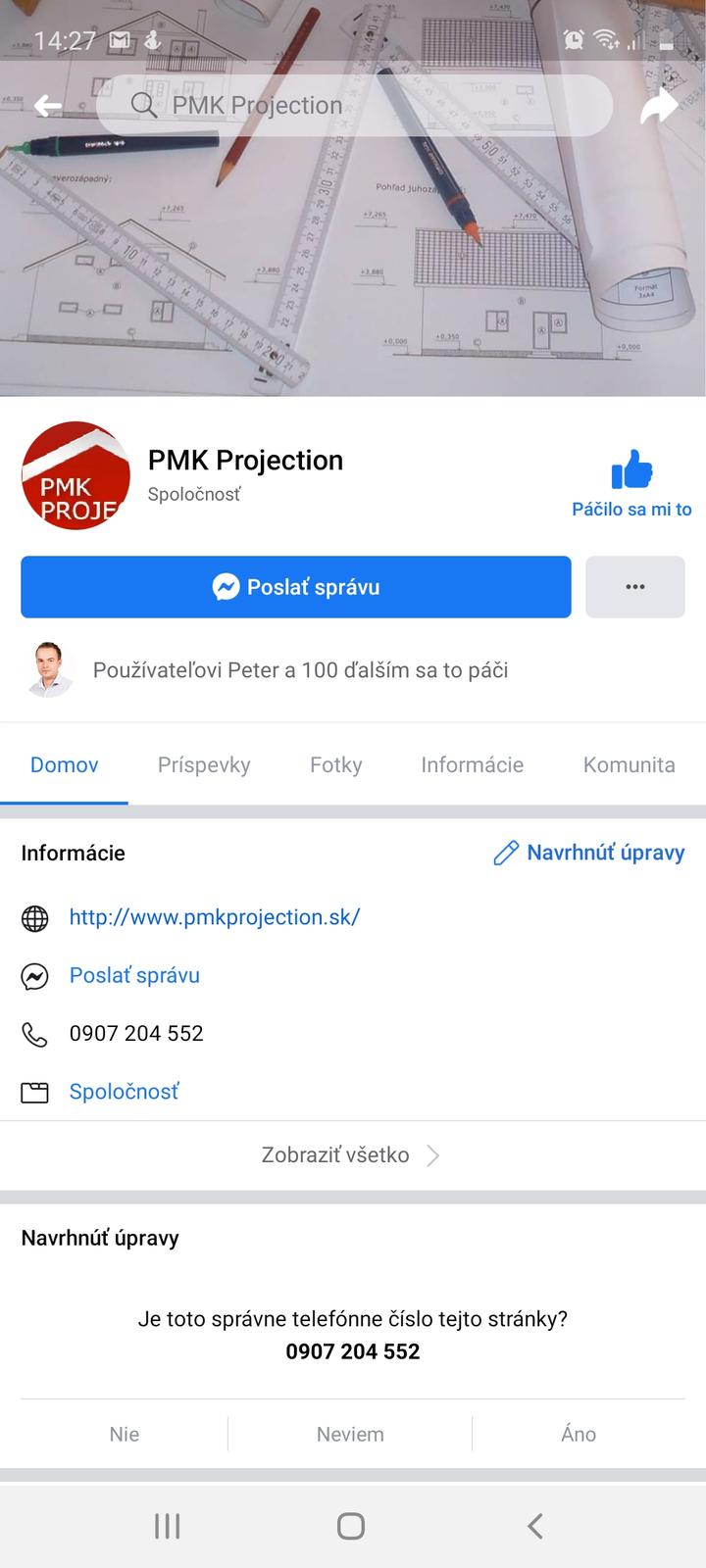This screenshot has width=706, height=1568.
Task: Expand Zobraziť všetko
Action: pos(349,1155)
